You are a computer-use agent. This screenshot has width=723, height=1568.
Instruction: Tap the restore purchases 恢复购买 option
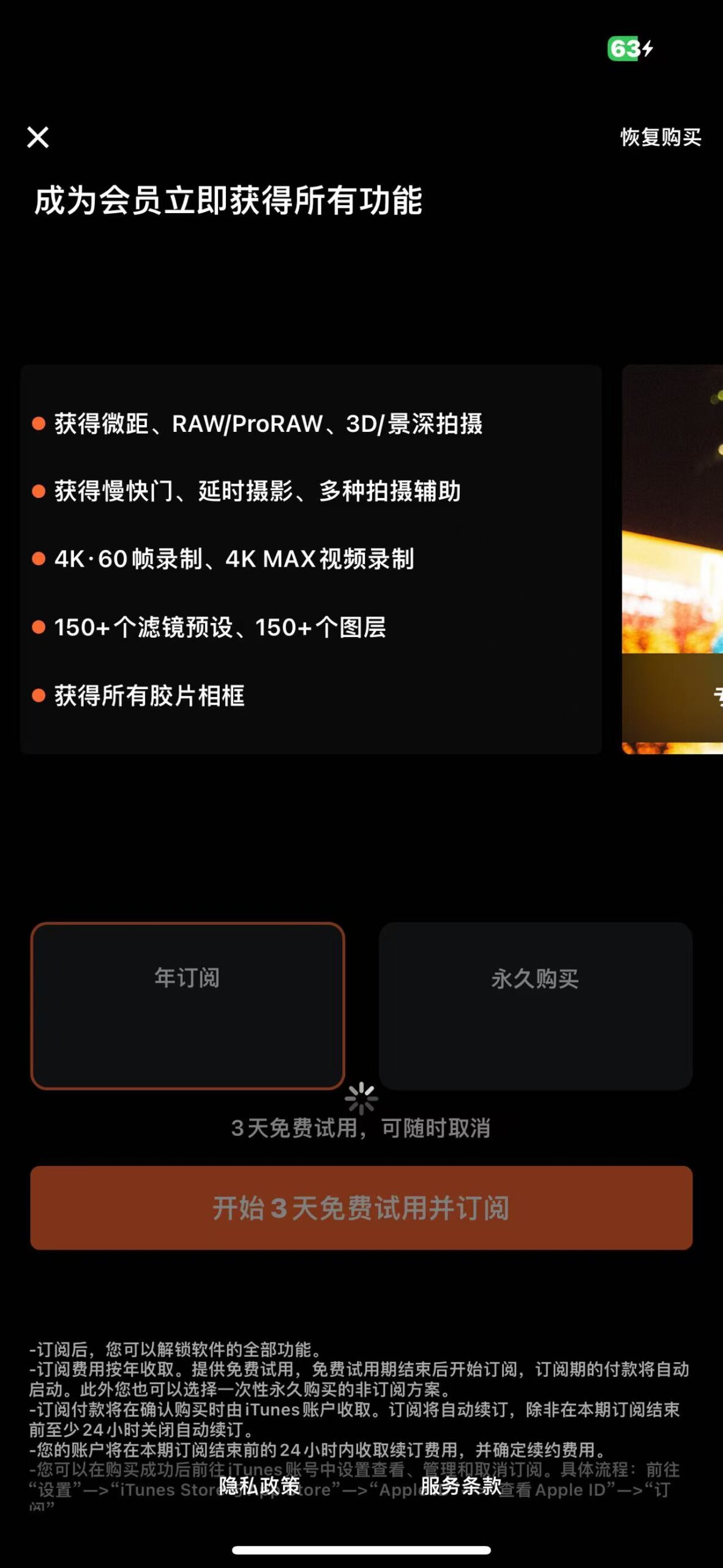tap(660, 139)
